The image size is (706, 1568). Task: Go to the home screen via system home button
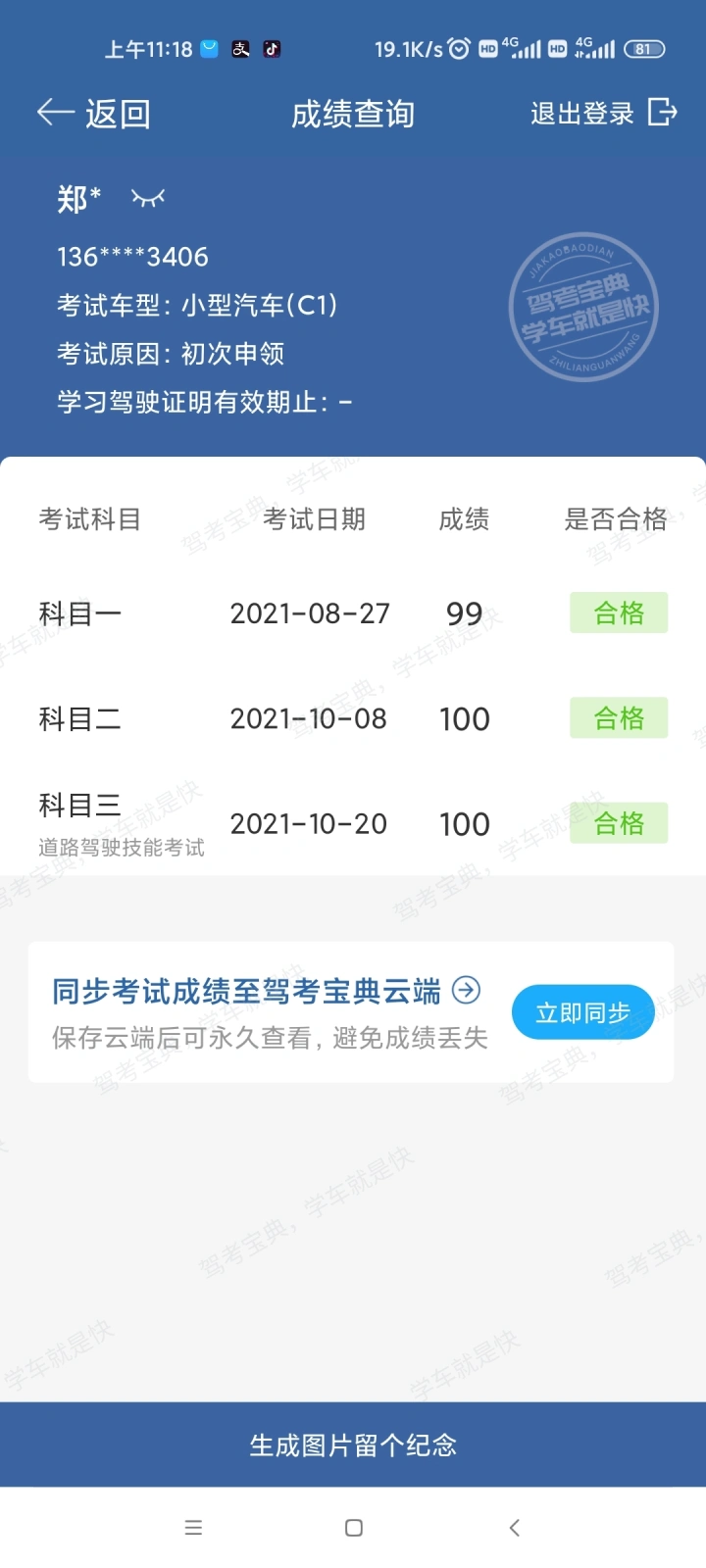(x=354, y=1528)
